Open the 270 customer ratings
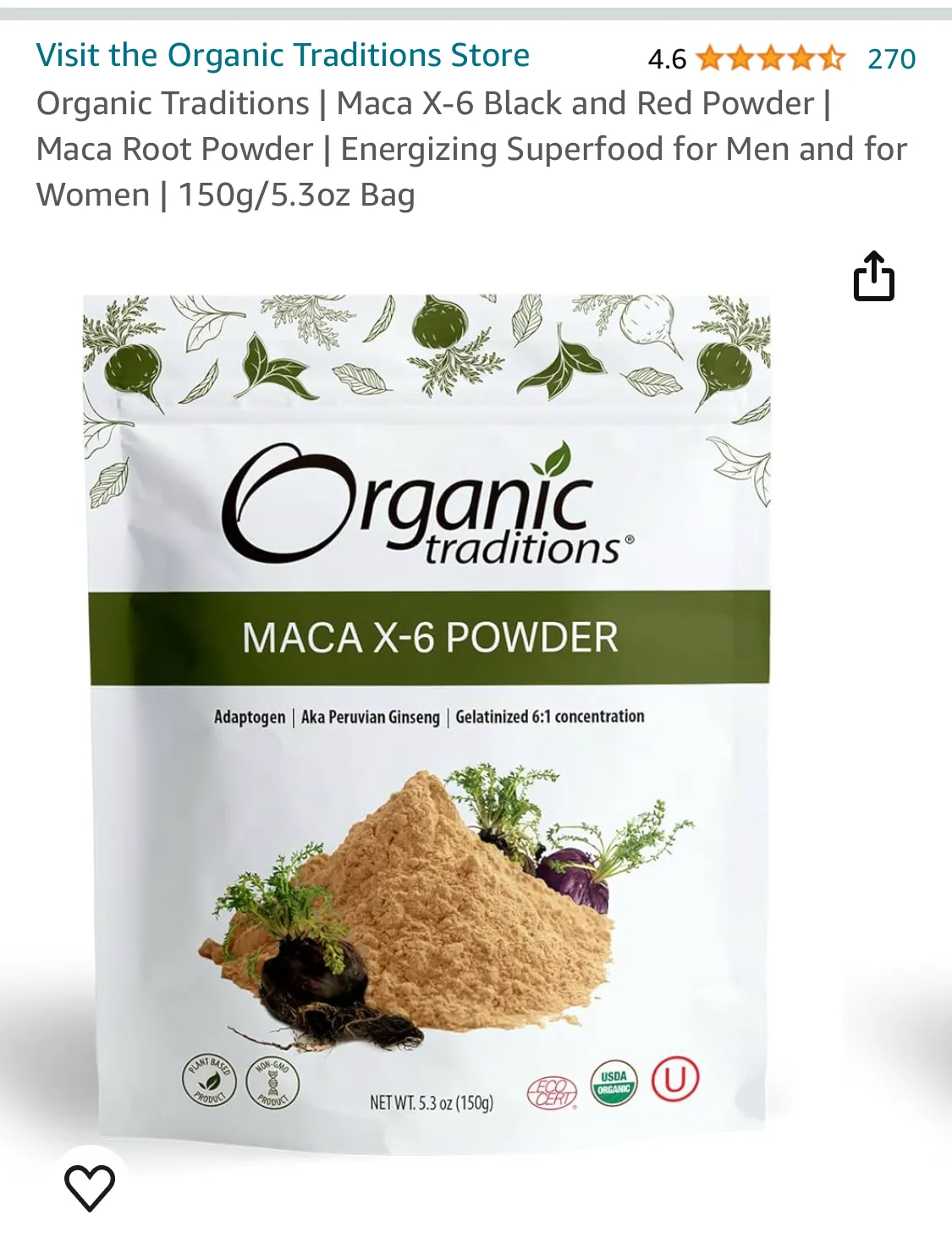The height and width of the screenshot is (1254, 952). (891, 59)
